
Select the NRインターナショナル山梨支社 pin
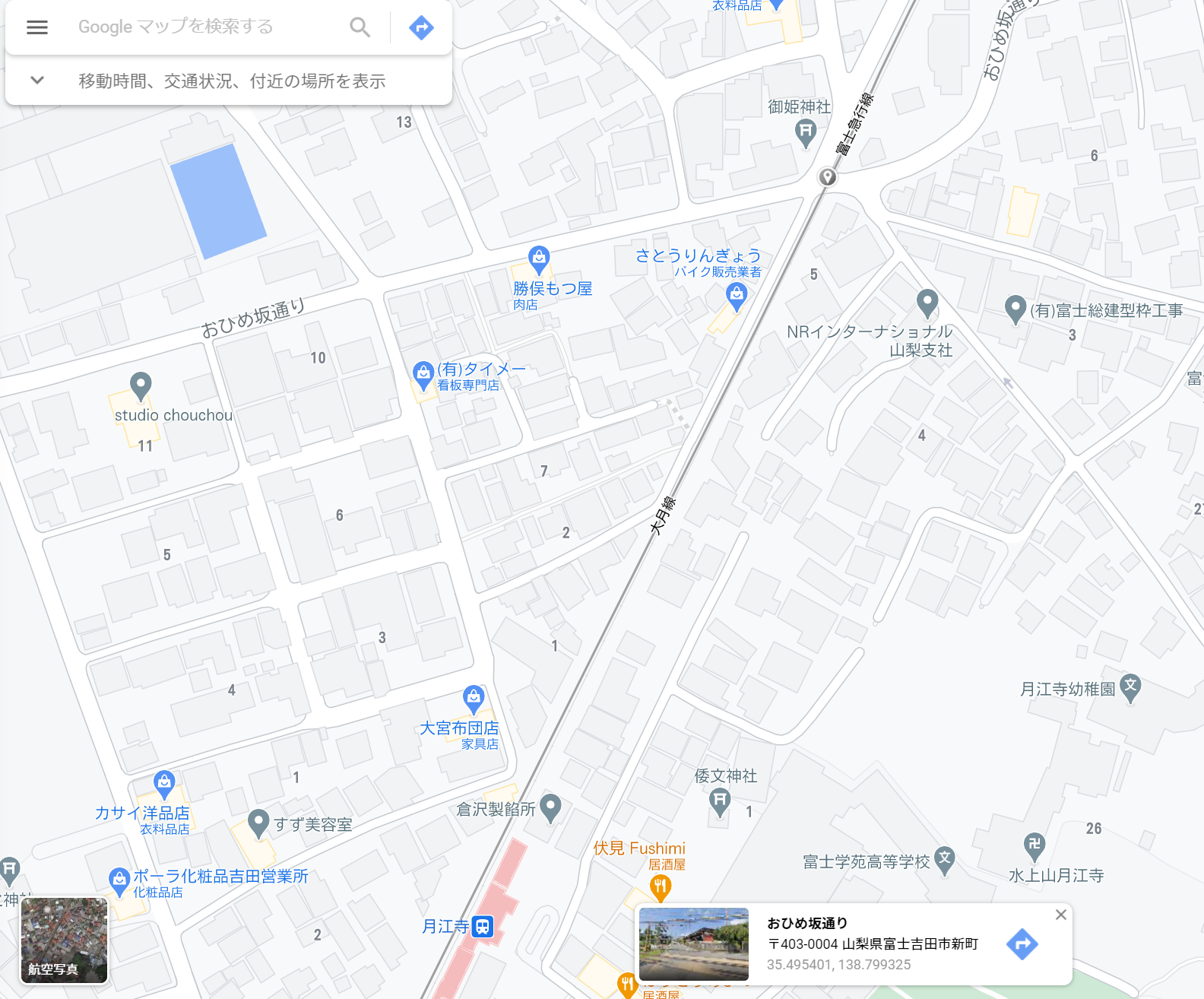point(927,303)
